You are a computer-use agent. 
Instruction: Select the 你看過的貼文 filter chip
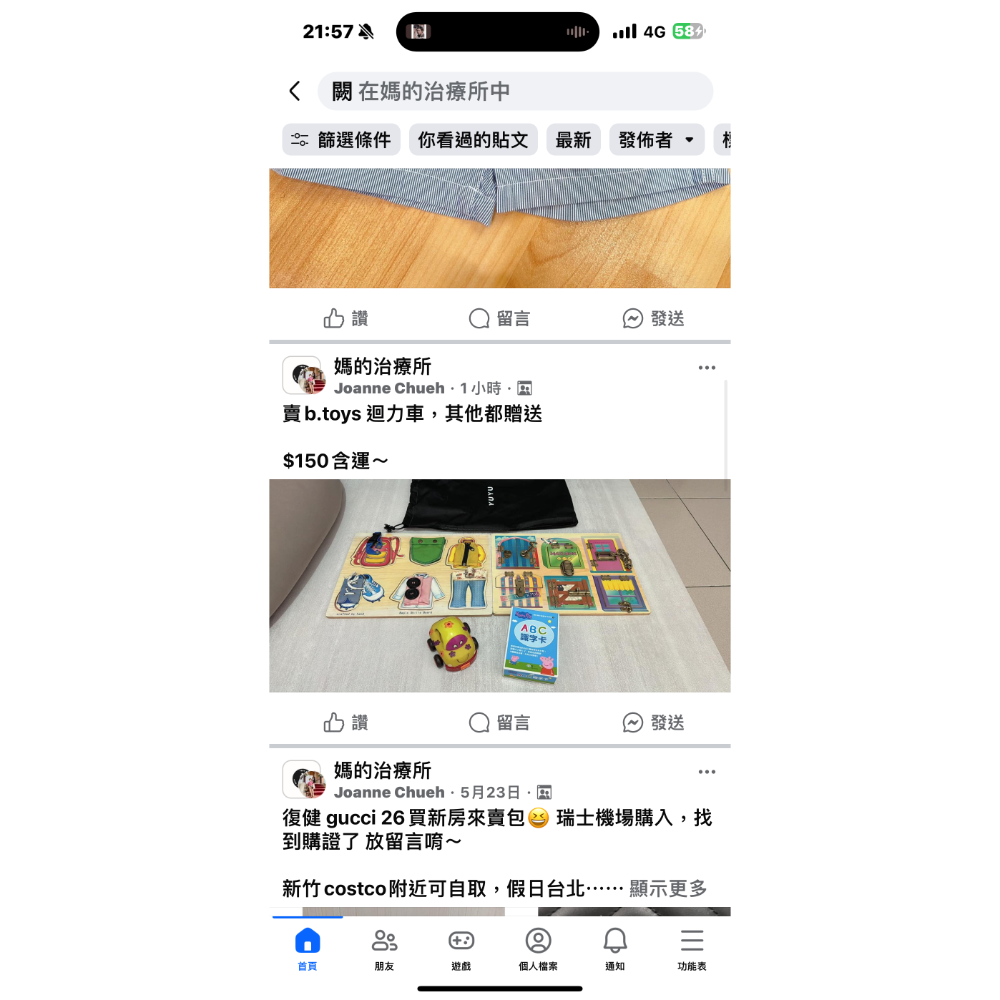pos(473,140)
